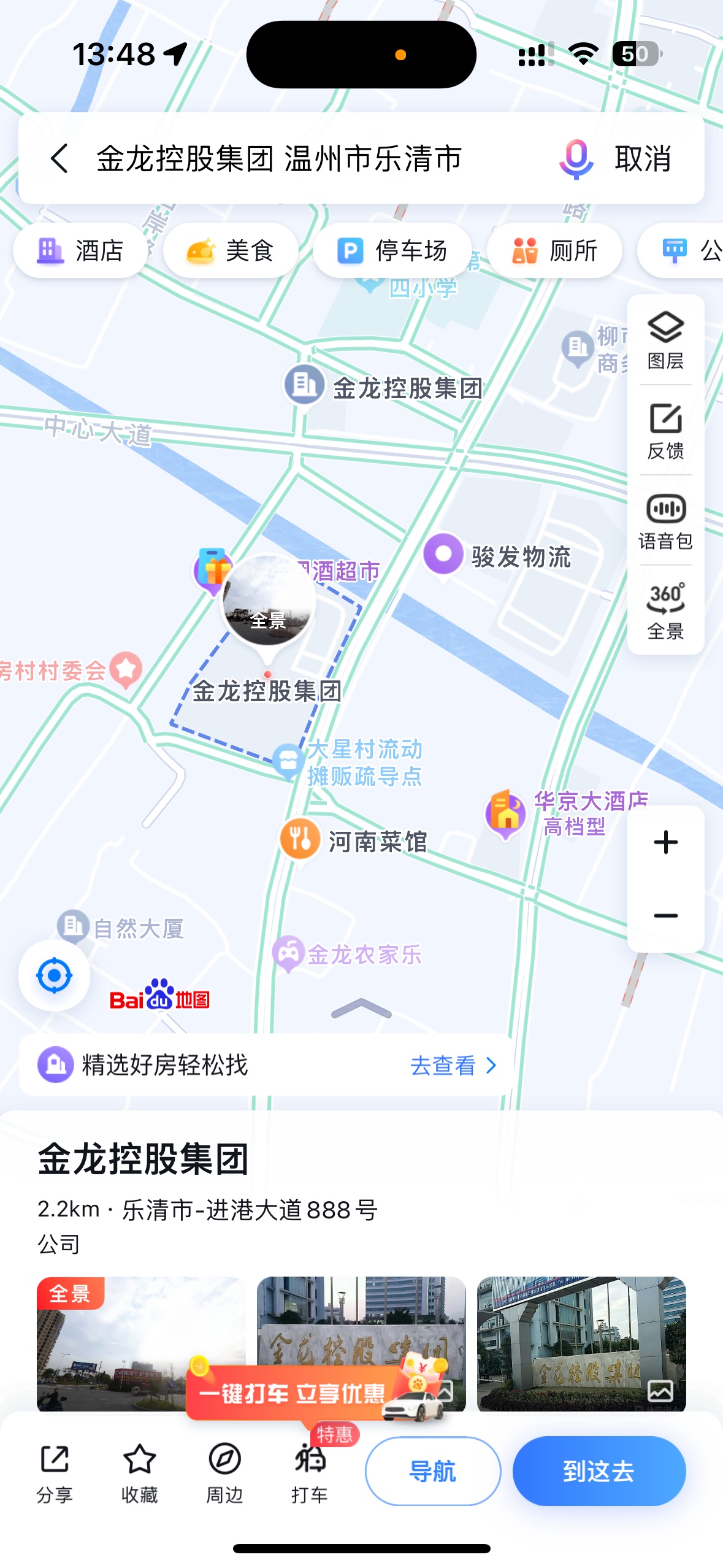
Task: Open the 图层 map layers panel
Action: (x=665, y=340)
